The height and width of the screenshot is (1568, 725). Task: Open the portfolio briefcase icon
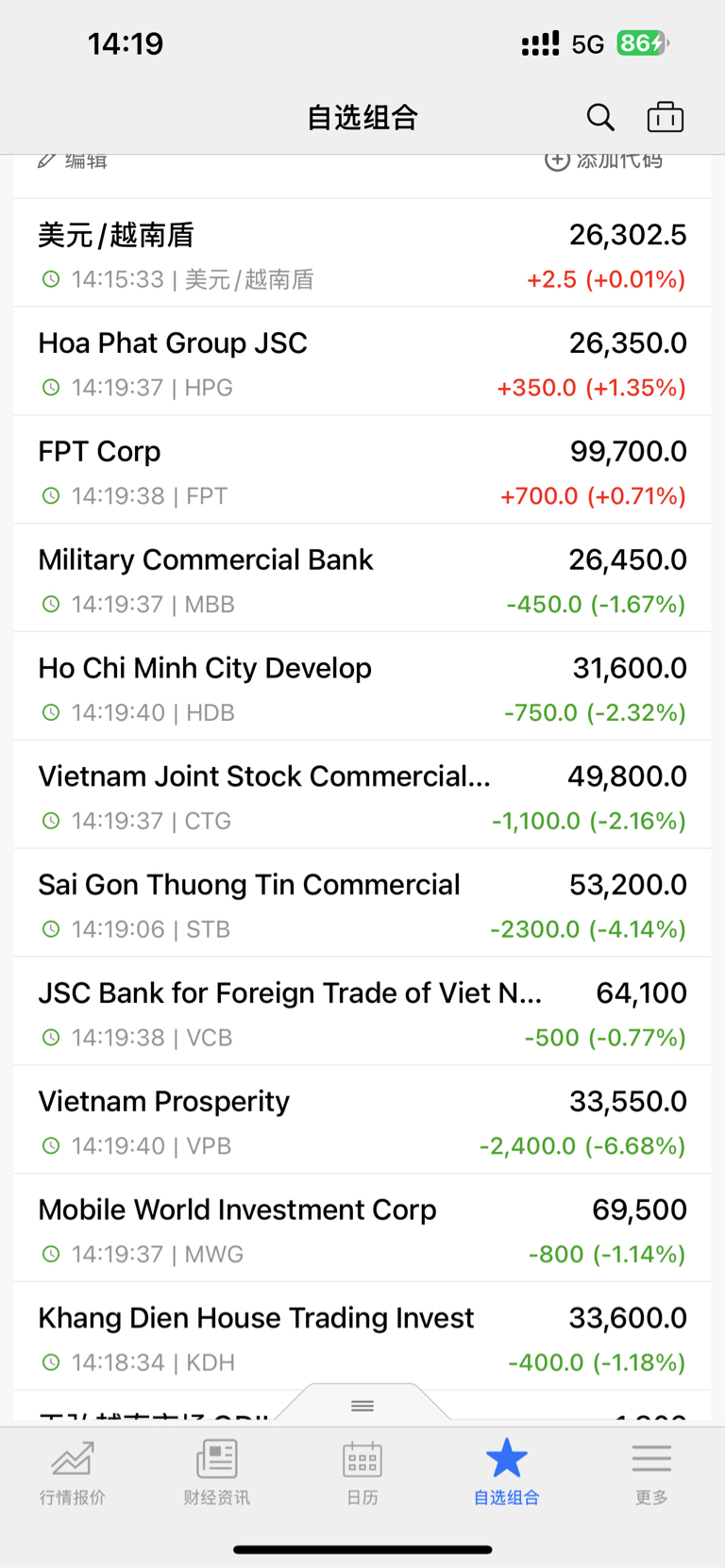(x=666, y=117)
